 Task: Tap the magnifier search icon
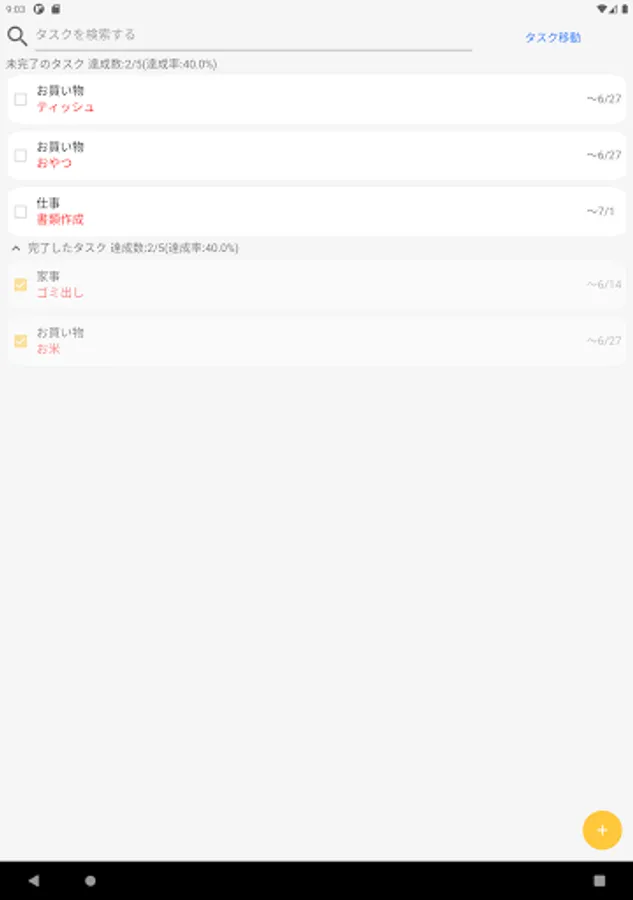(17, 36)
